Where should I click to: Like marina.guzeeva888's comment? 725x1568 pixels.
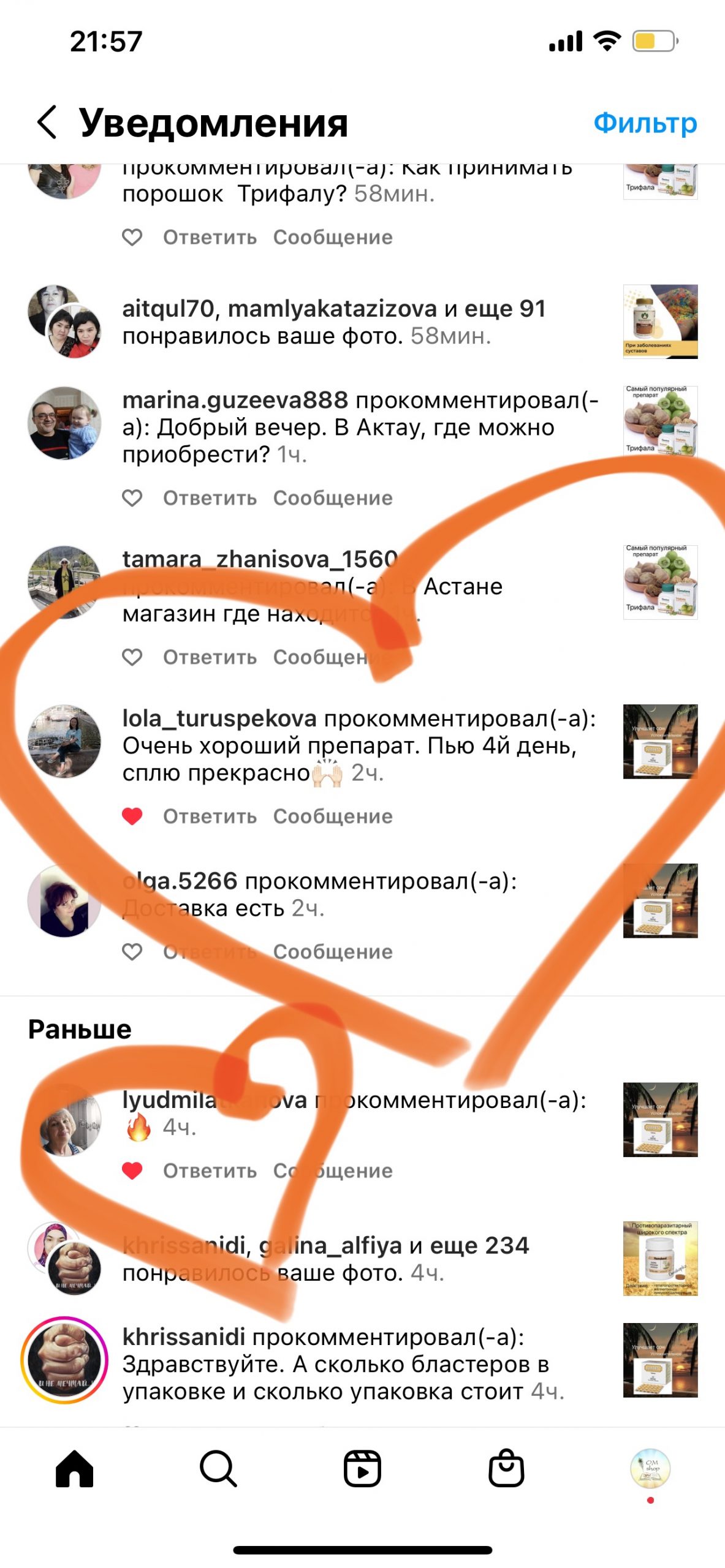coord(132,498)
